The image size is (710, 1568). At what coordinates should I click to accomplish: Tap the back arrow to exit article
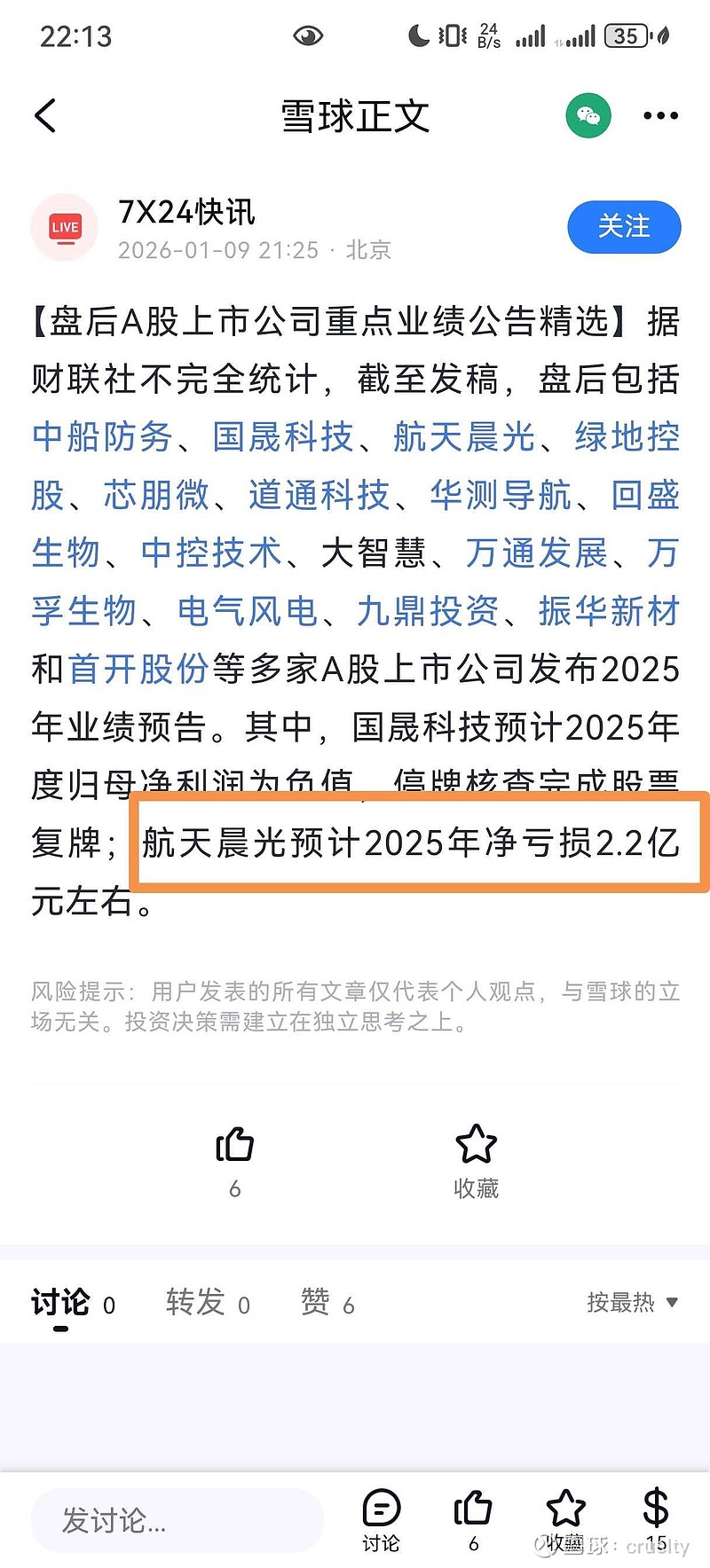pos(46,115)
